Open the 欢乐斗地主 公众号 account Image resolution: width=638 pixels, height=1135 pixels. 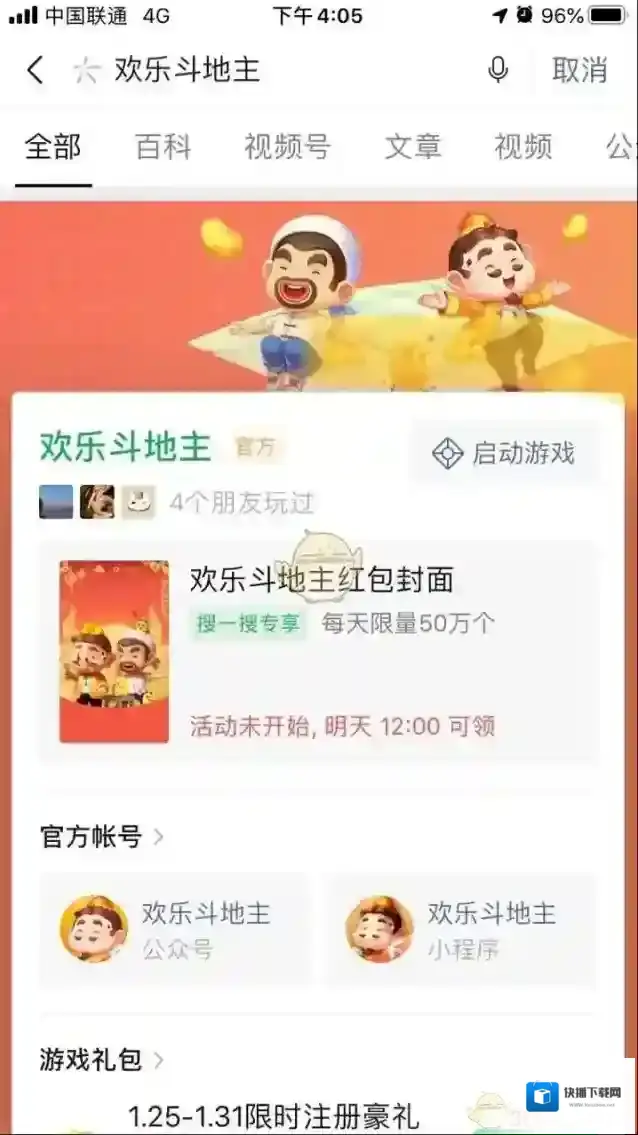coord(175,929)
